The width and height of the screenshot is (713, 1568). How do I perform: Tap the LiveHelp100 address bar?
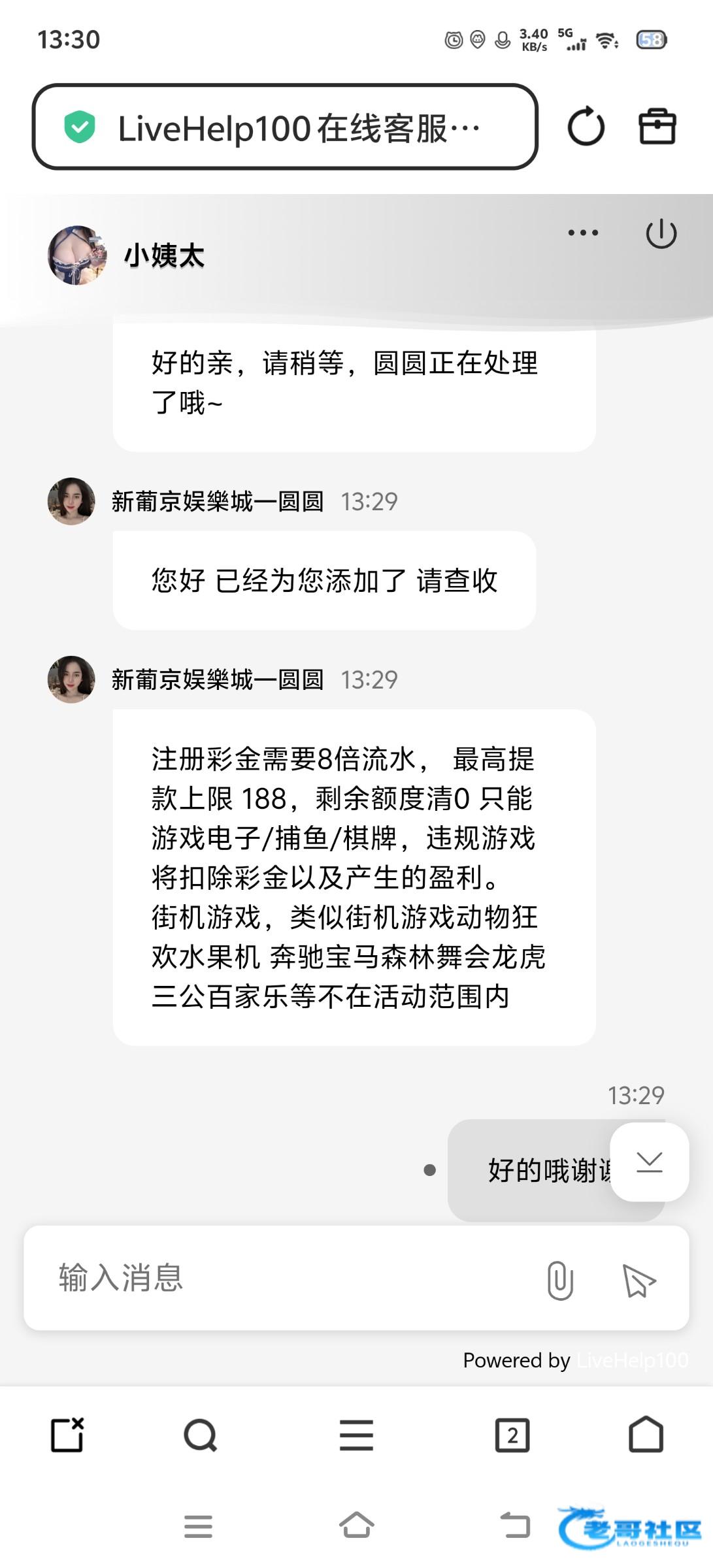click(285, 127)
